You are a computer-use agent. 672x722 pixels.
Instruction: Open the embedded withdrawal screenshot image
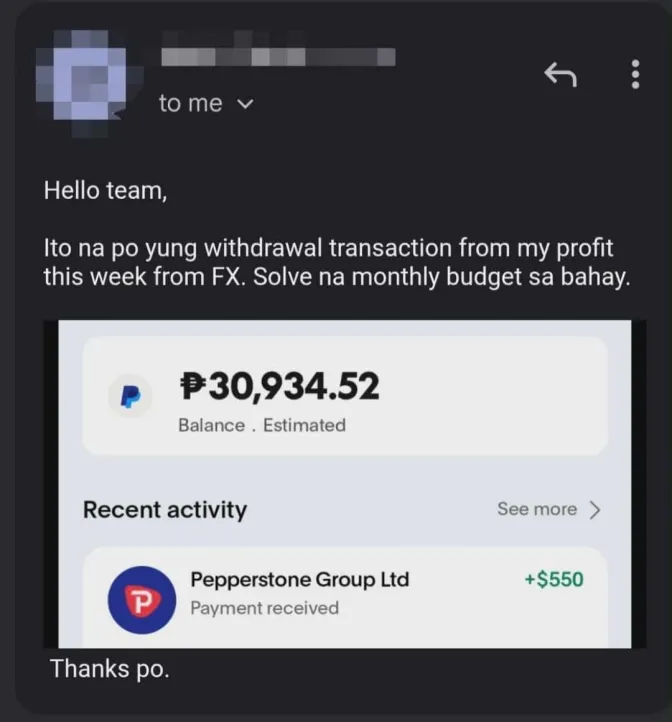[344, 484]
